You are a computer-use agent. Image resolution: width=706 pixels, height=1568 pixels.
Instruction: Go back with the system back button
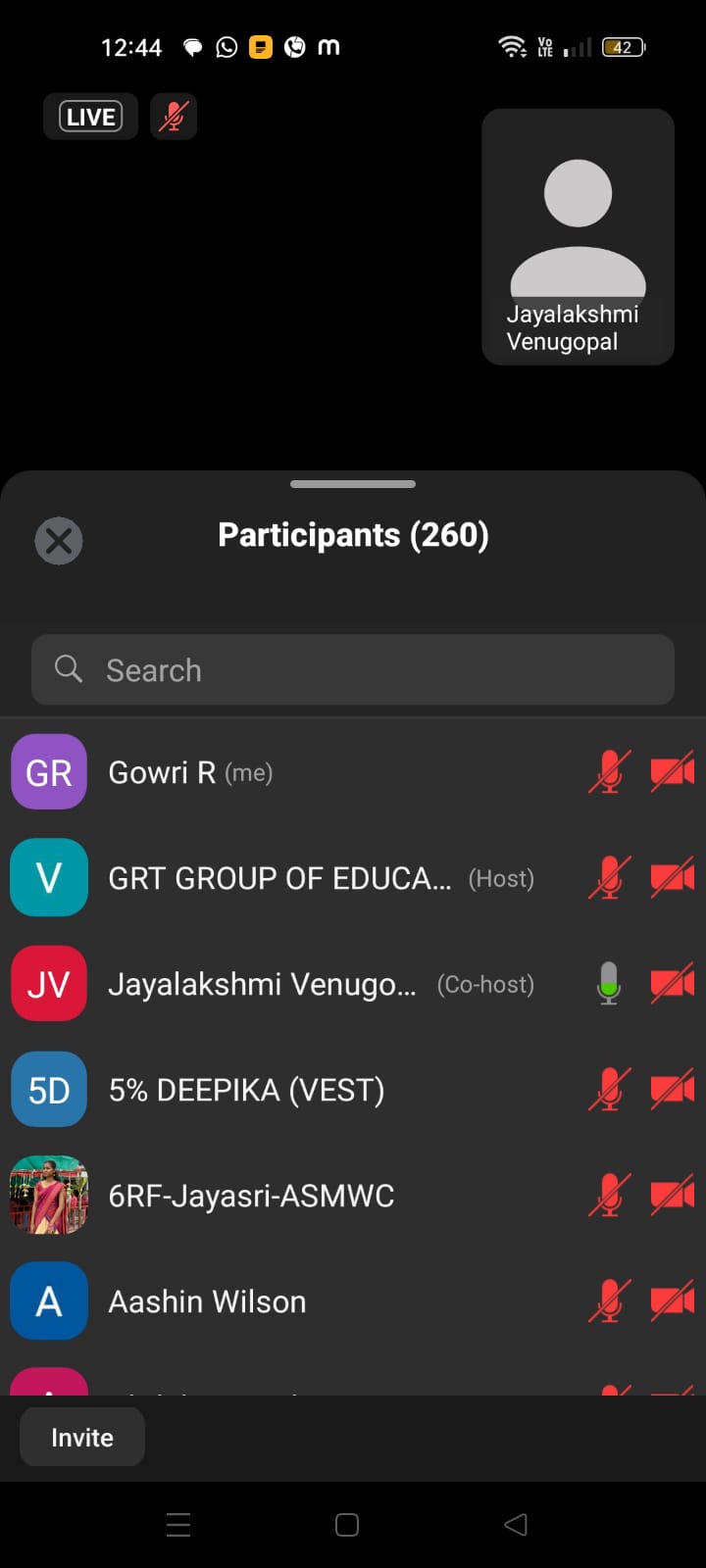516,1525
